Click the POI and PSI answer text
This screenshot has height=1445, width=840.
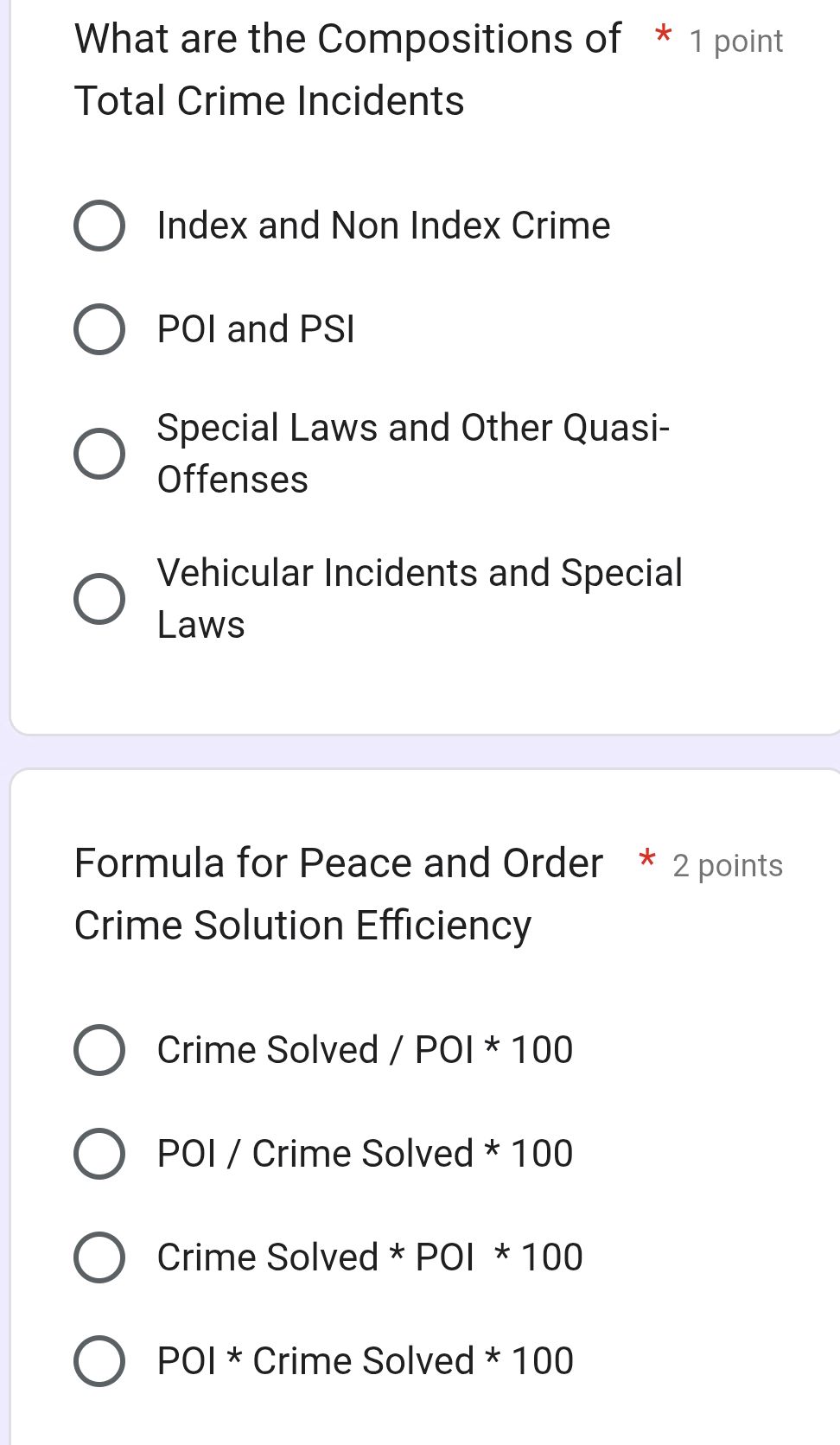[x=256, y=329]
